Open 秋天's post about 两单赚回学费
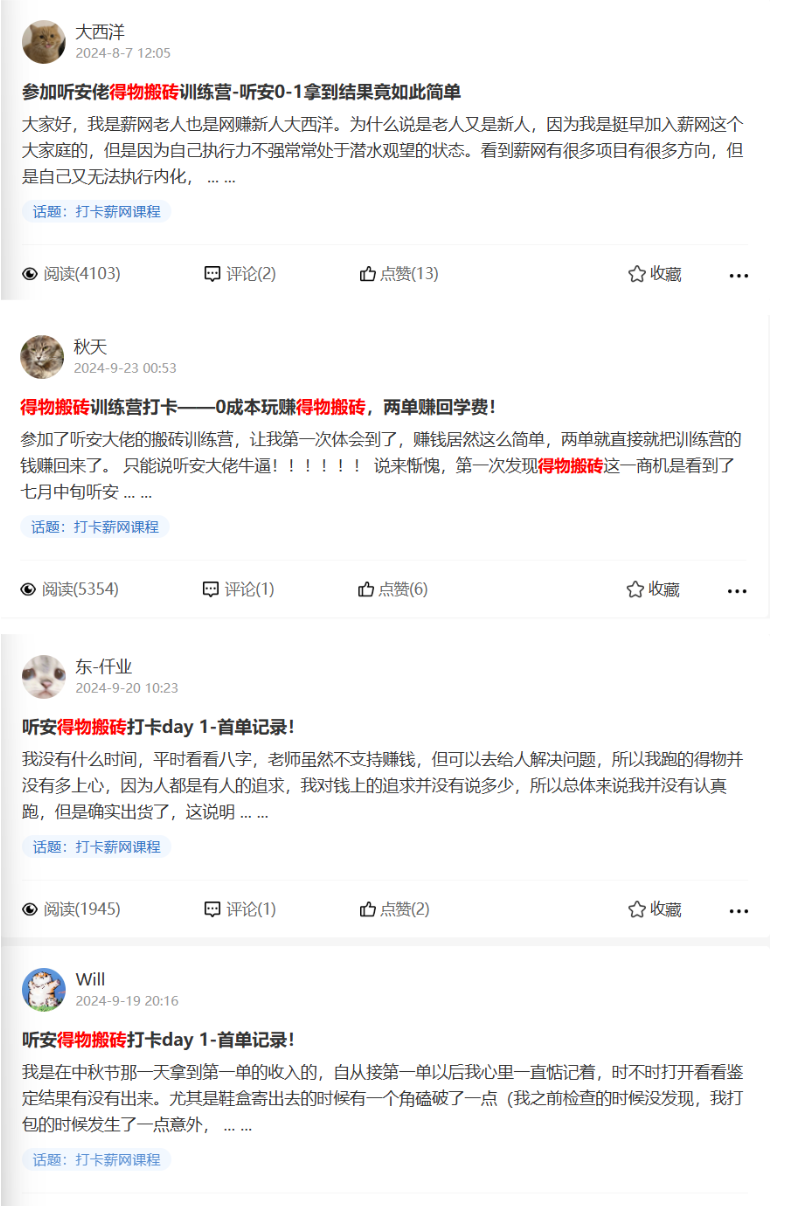The width and height of the screenshot is (799, 1206). 258,407
